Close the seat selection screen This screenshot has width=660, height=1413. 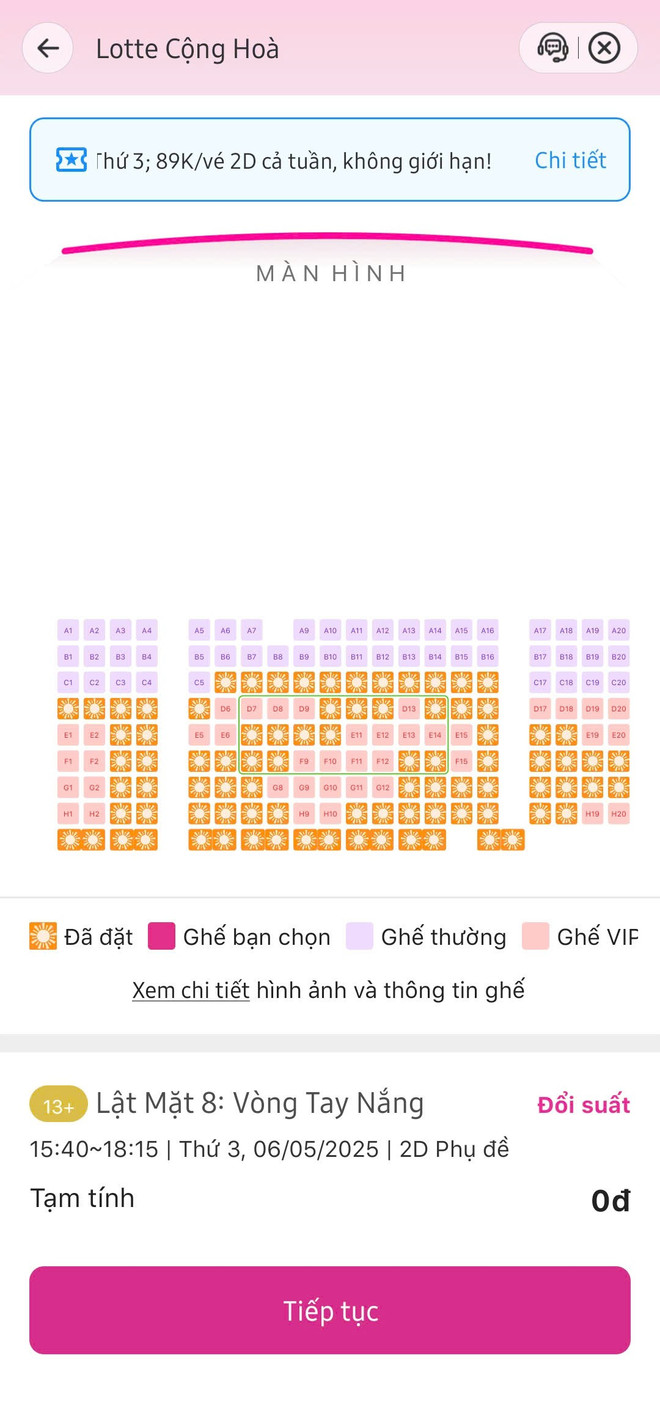[604, 48]
